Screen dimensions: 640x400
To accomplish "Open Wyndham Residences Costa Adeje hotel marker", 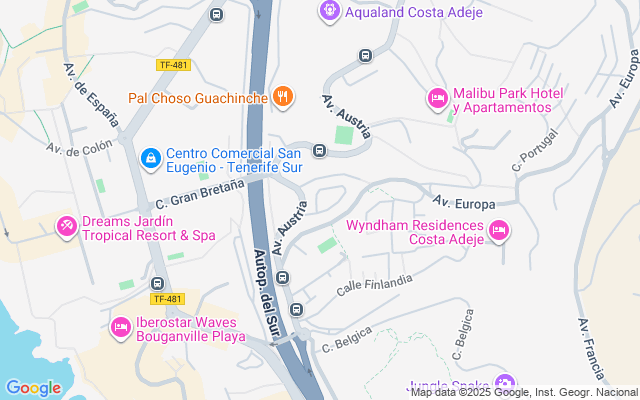I will point(499,232).
